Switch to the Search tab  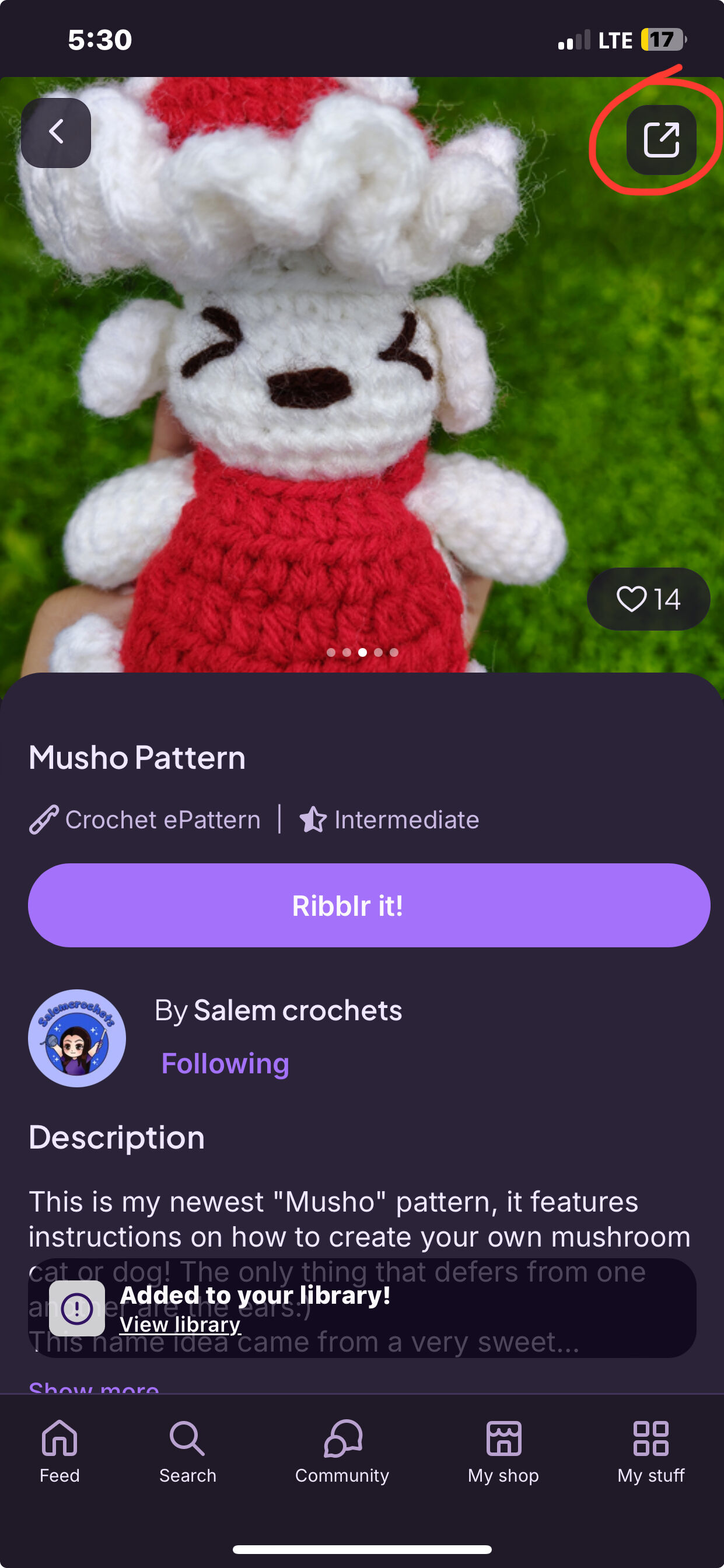click(187, 1452)
